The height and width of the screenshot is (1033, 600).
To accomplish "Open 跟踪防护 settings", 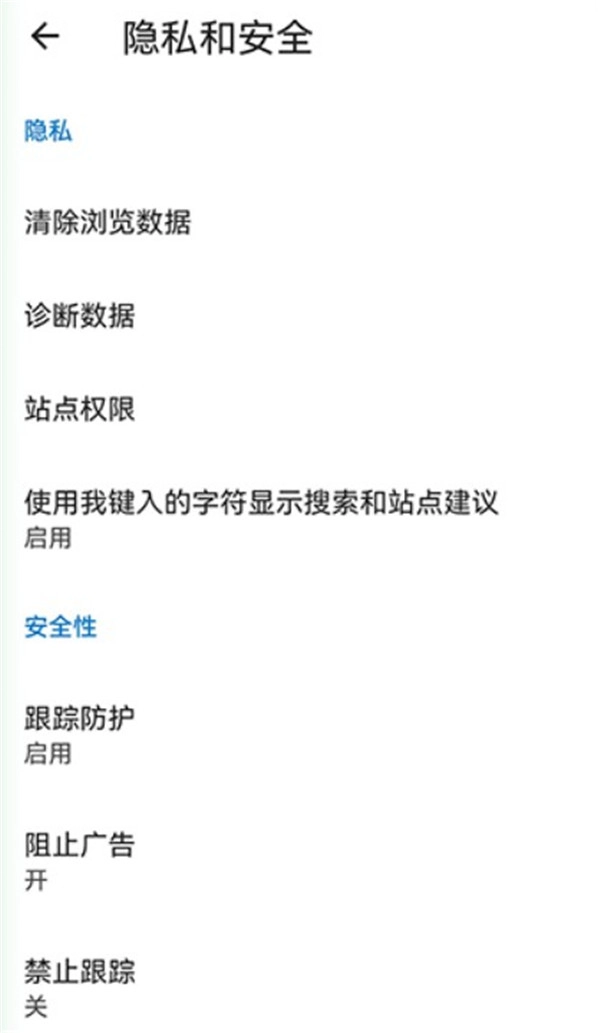I will pos(300,735).
